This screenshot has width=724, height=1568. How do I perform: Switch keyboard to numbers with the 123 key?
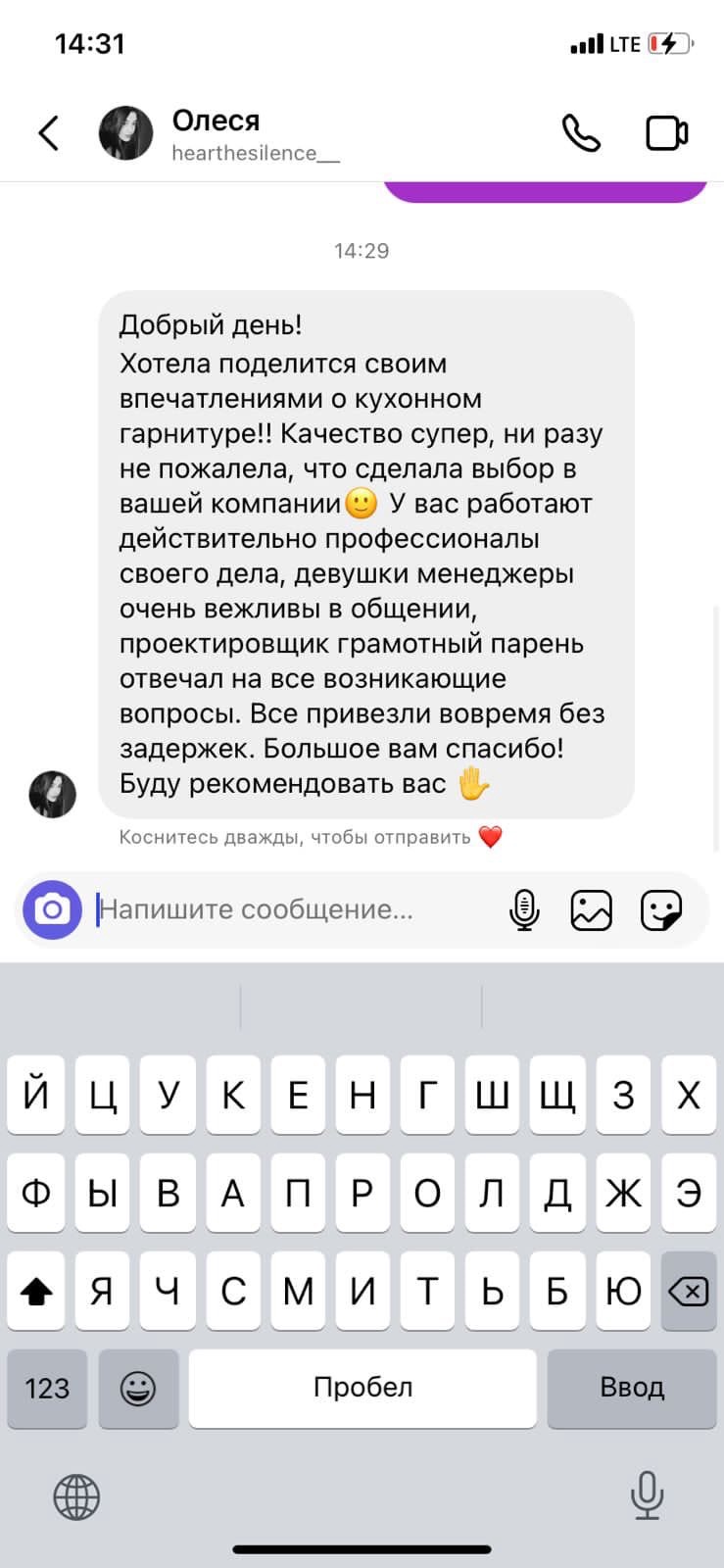click(47, 1388)
